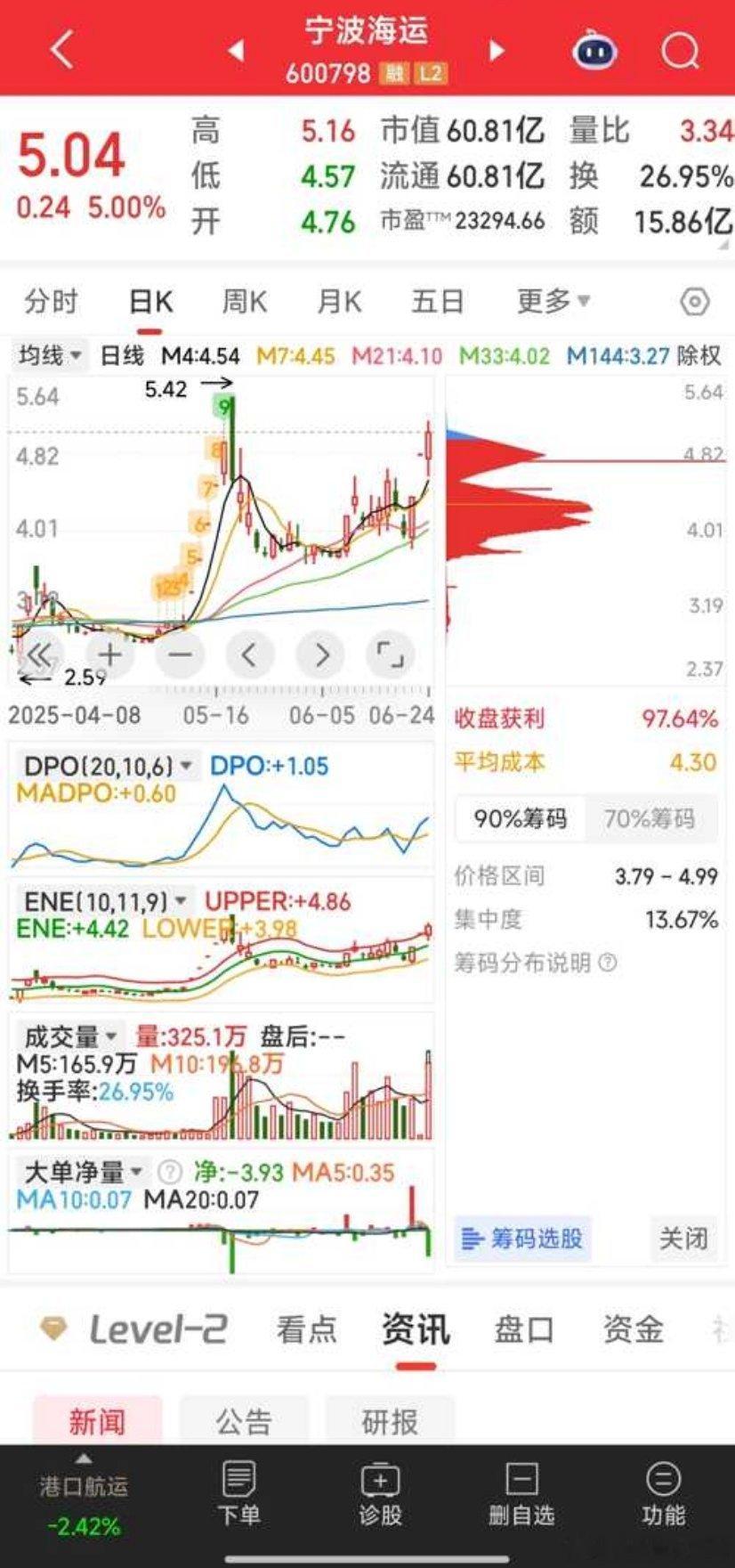
Task: Open the robot assistant icon
Action: (x=595, y=51)
